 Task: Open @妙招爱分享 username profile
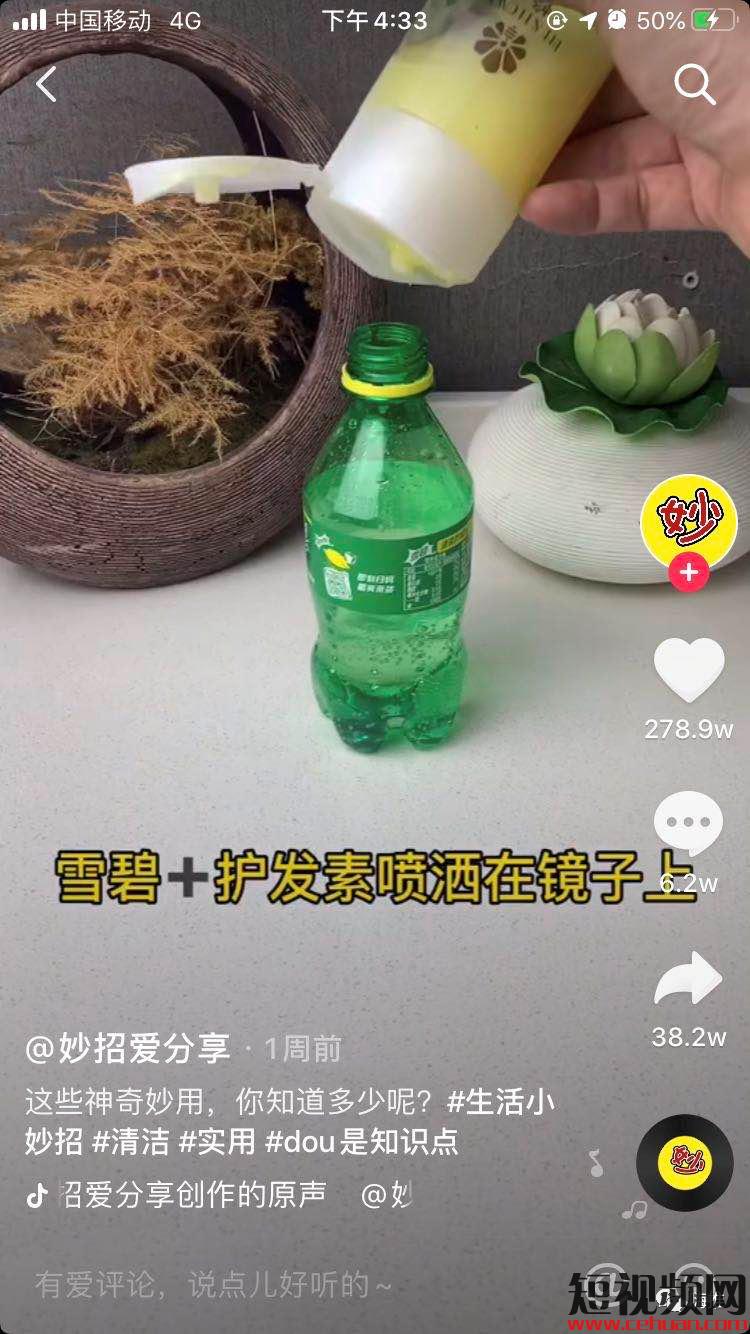[x=127, y=1048]
